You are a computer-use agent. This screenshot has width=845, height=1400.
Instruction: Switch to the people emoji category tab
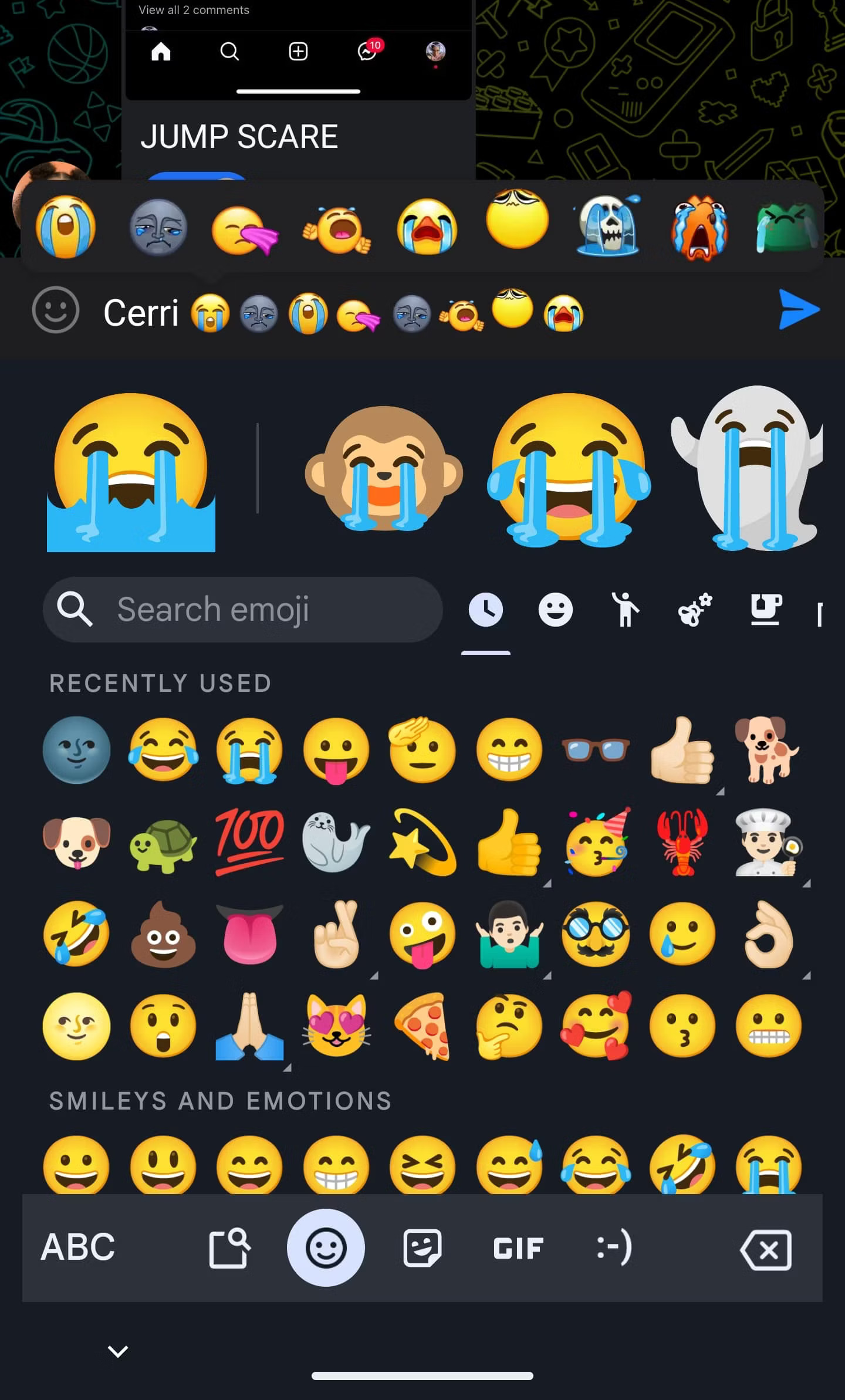(625, 610)
